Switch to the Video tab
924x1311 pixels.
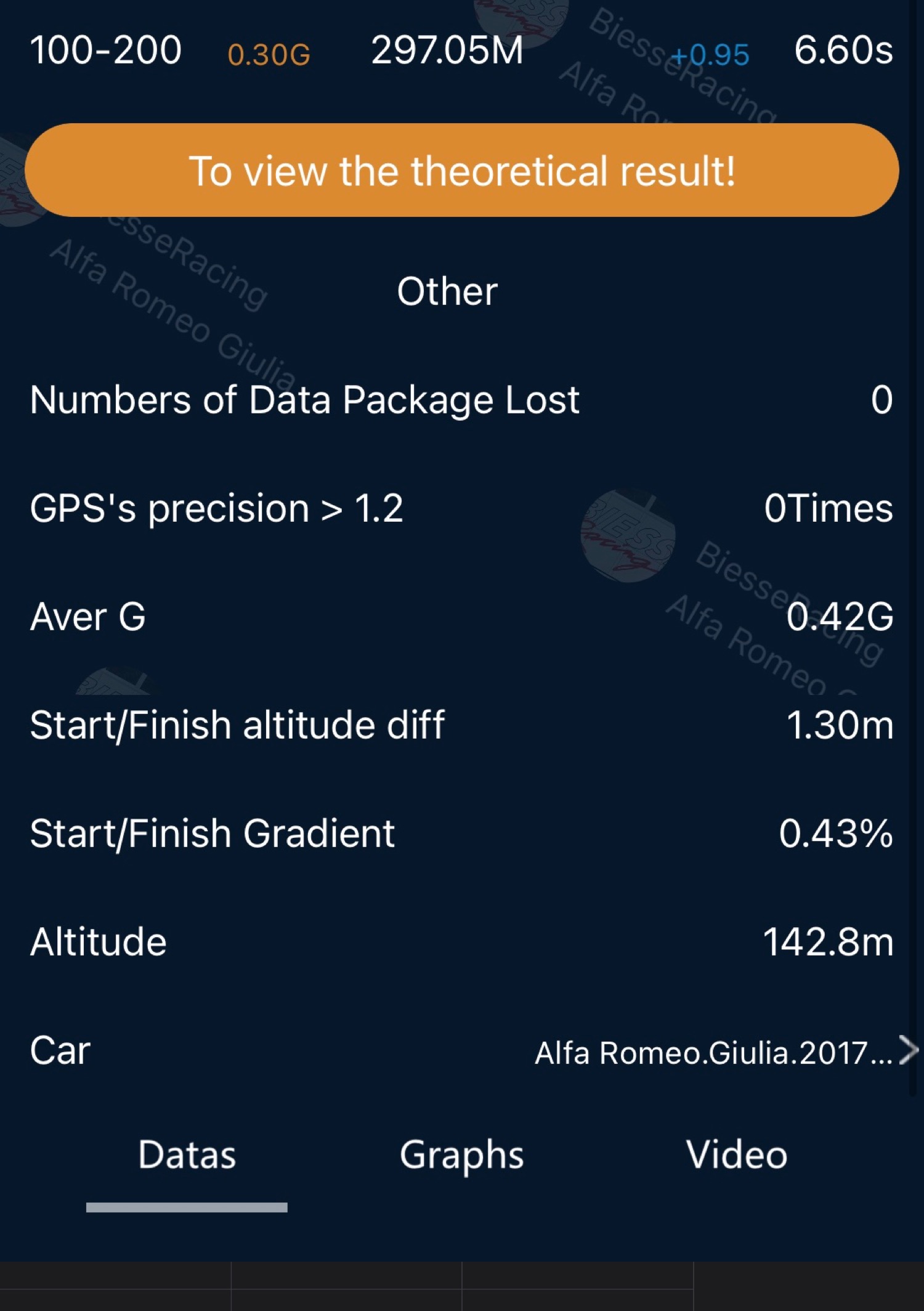(737, 1155)
